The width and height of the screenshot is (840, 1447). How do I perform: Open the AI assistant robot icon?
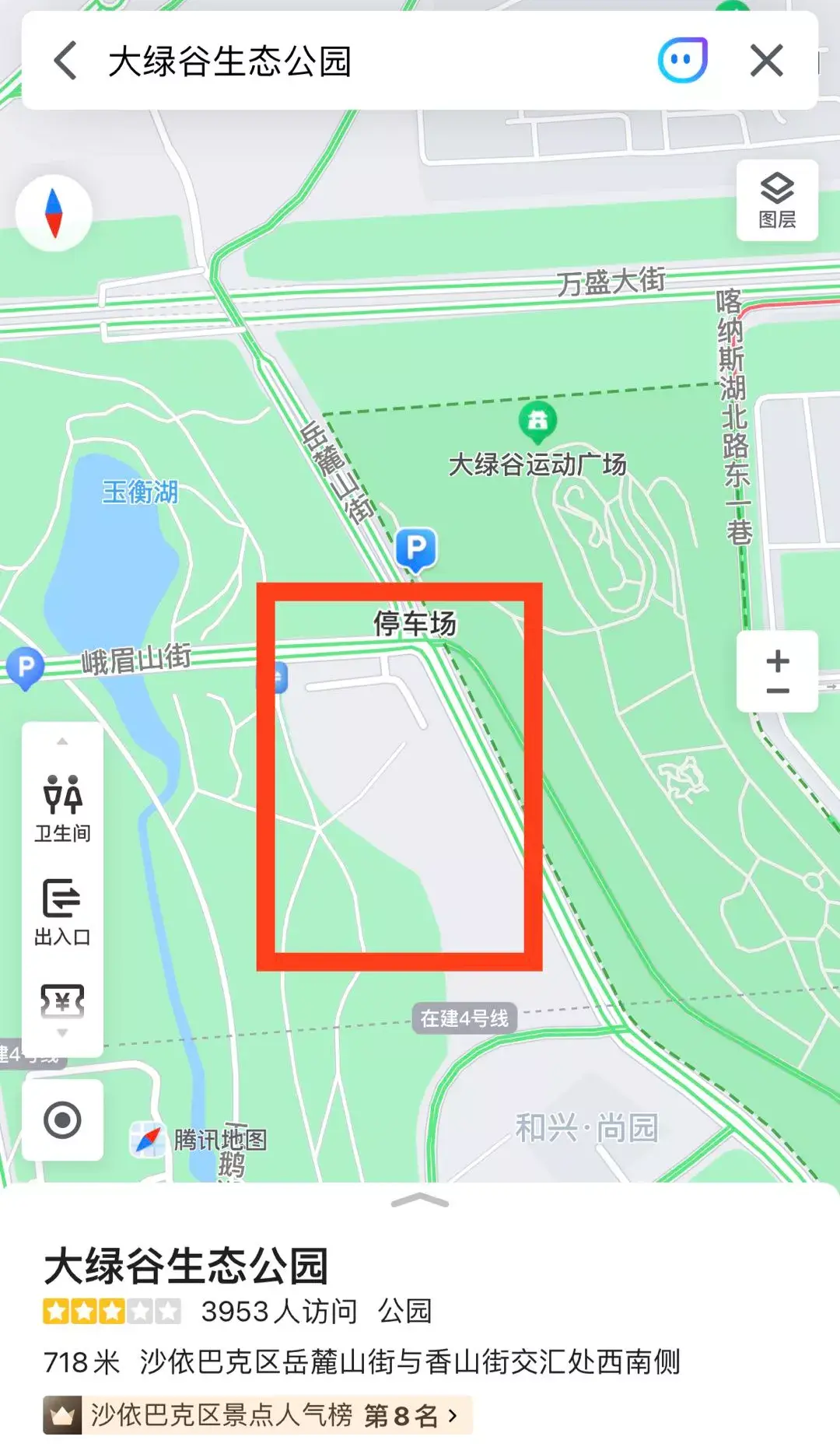pos(682,61)
